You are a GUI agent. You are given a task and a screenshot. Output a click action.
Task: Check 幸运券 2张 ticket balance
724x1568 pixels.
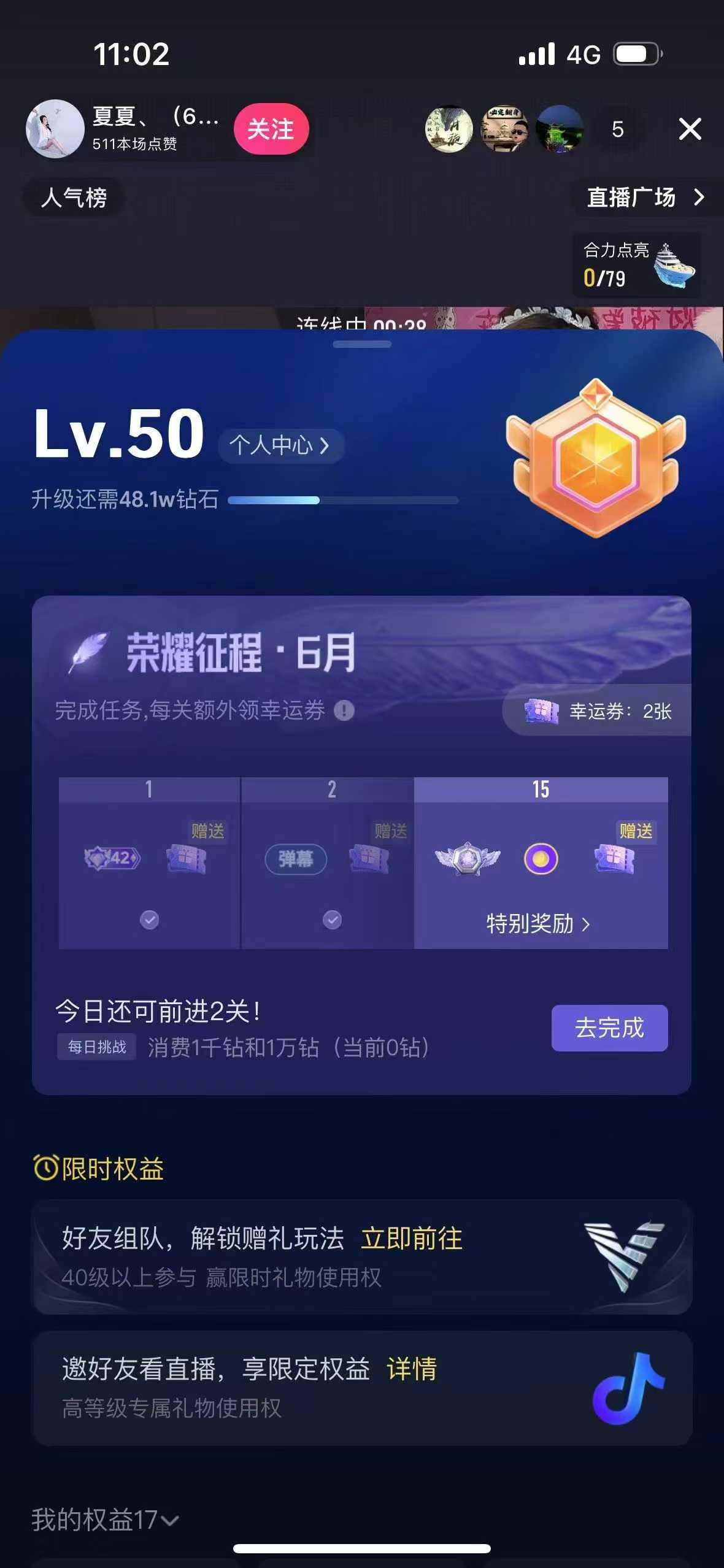(x=599, y=711)
